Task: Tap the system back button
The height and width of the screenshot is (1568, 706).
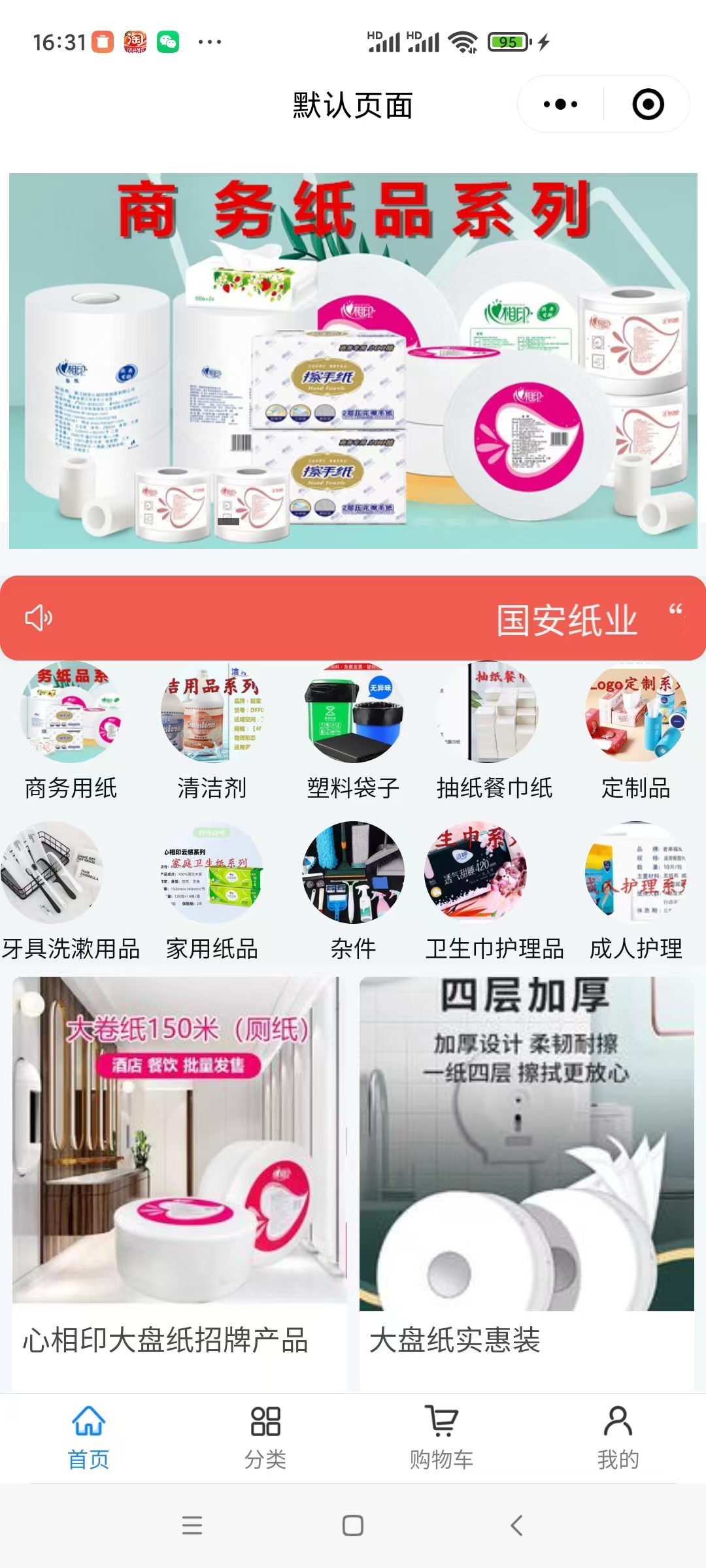Action: tap(516, 1526)
